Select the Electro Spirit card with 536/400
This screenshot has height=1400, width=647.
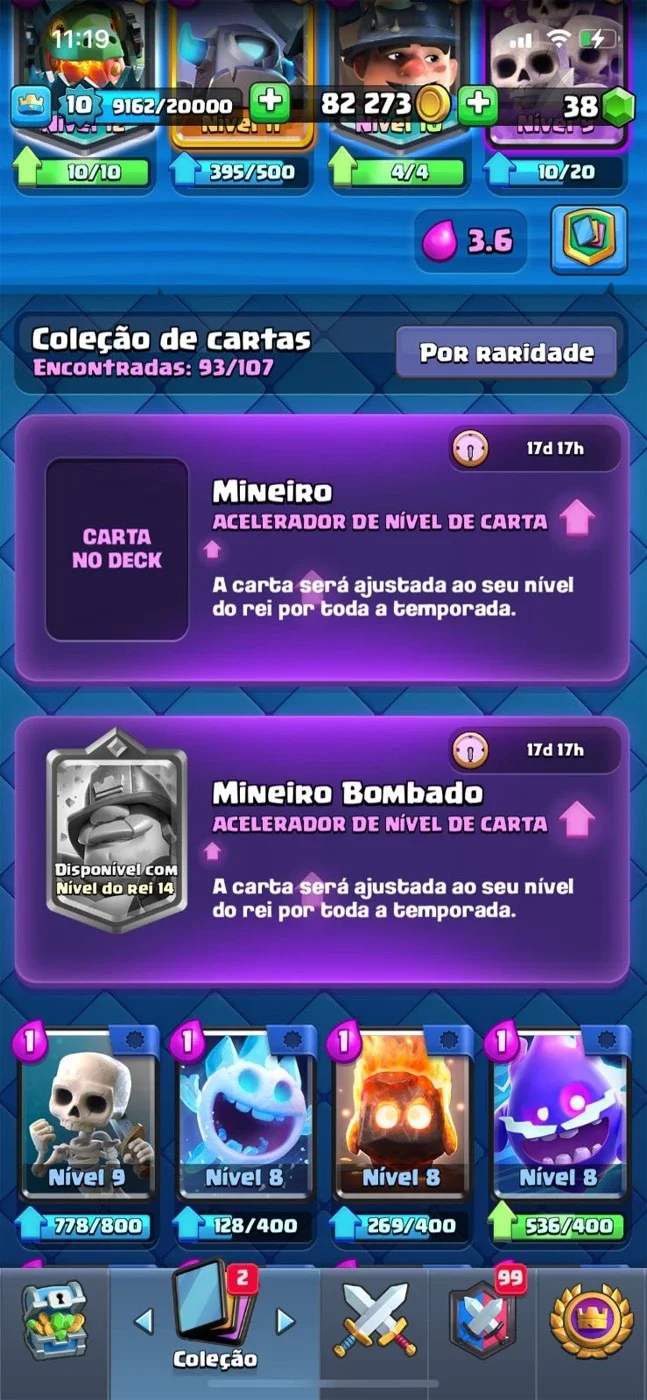coord(559,1134)
